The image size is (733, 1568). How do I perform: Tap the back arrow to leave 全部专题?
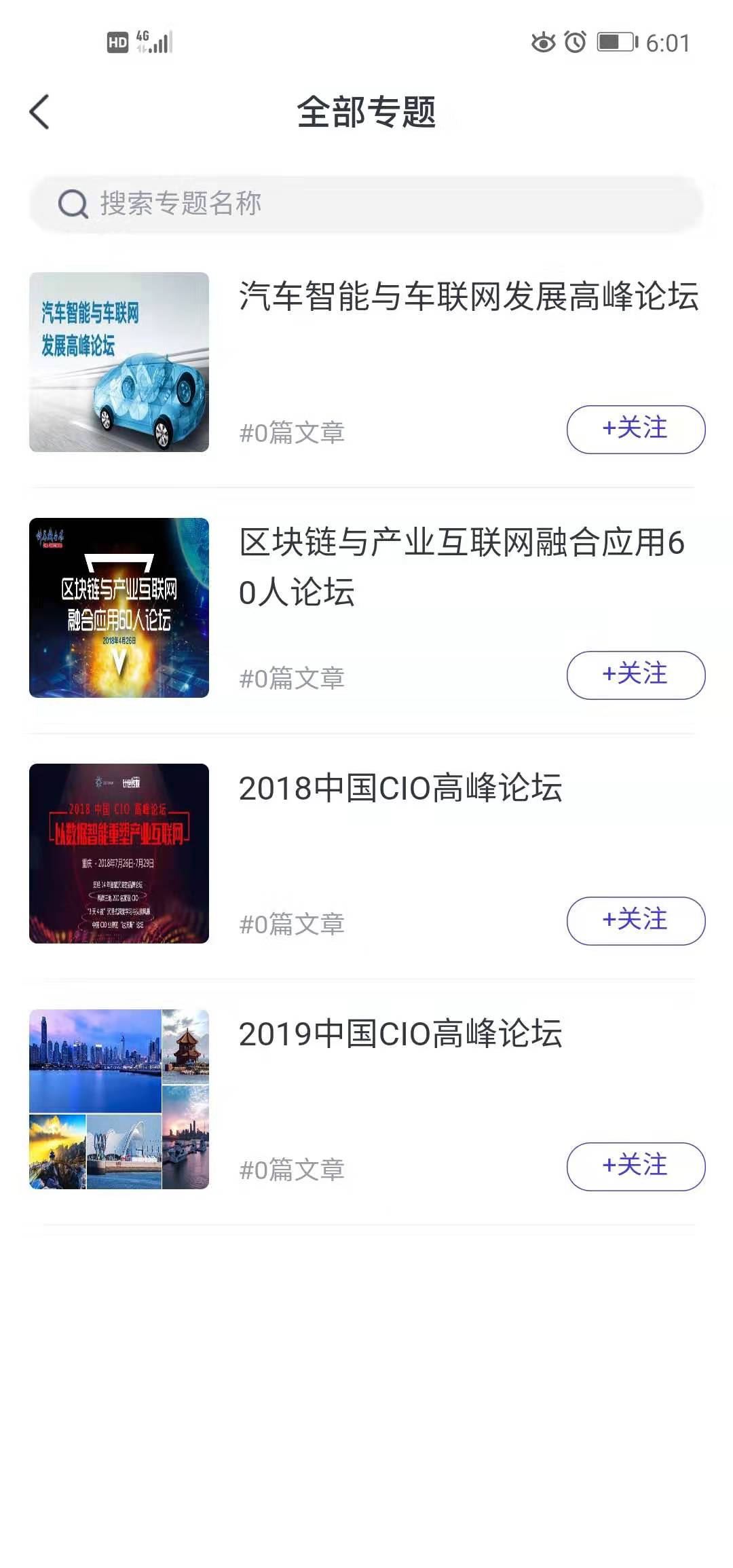click(41, 111)
